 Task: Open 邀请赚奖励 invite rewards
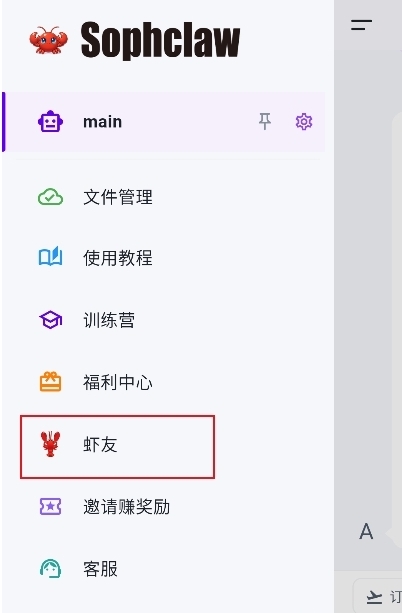[126, 507]
